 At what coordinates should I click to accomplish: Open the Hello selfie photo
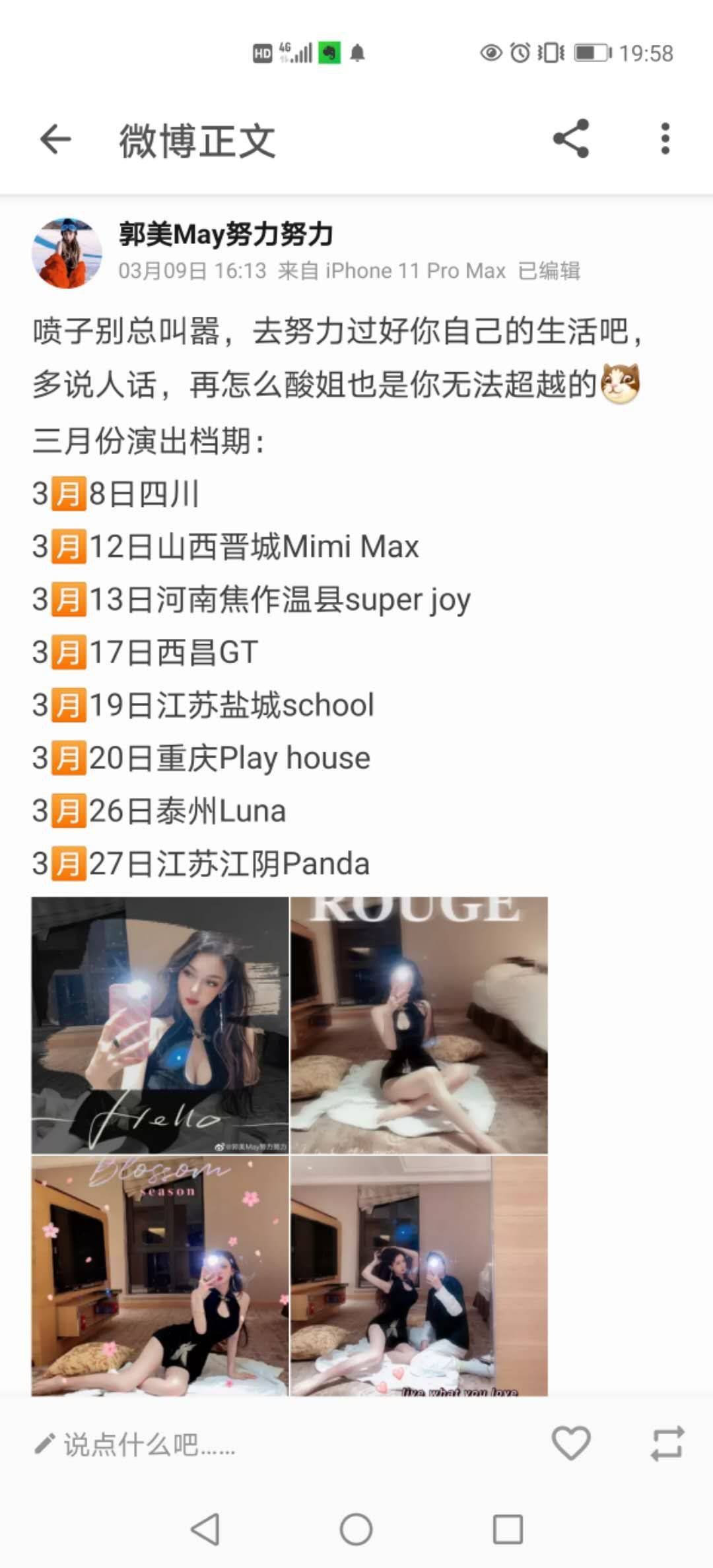160,1024
